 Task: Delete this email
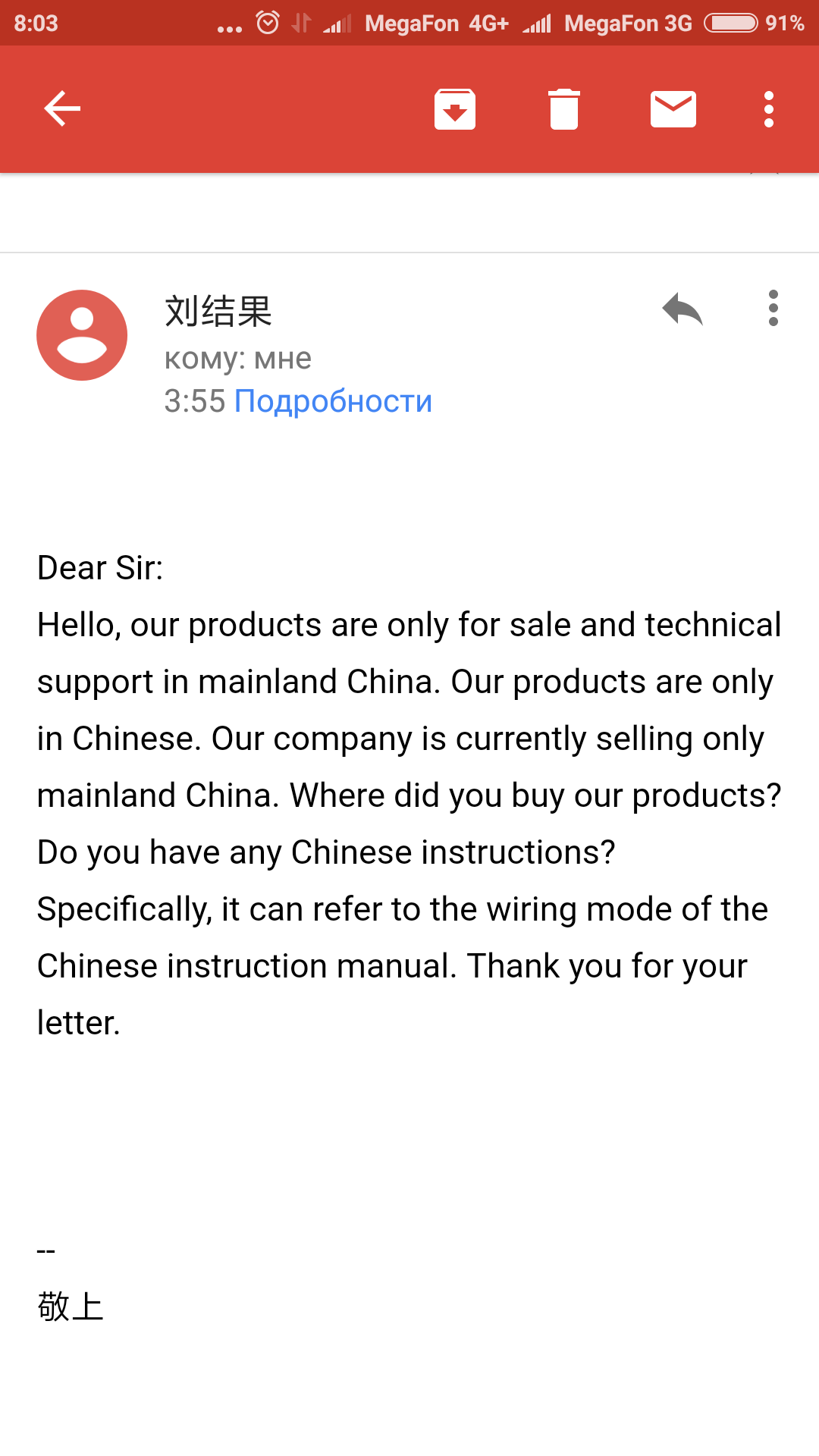click(564, 109)
